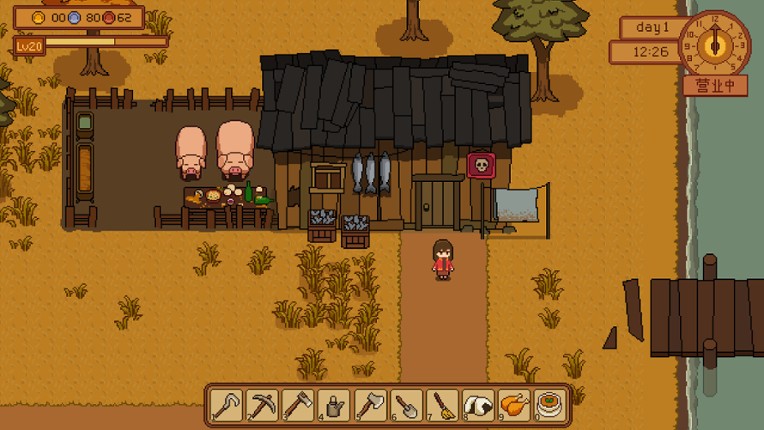Select the rice ball in slot 8
Image resolution: width=764 pixels, height=430 pixels.
[479, 405]
